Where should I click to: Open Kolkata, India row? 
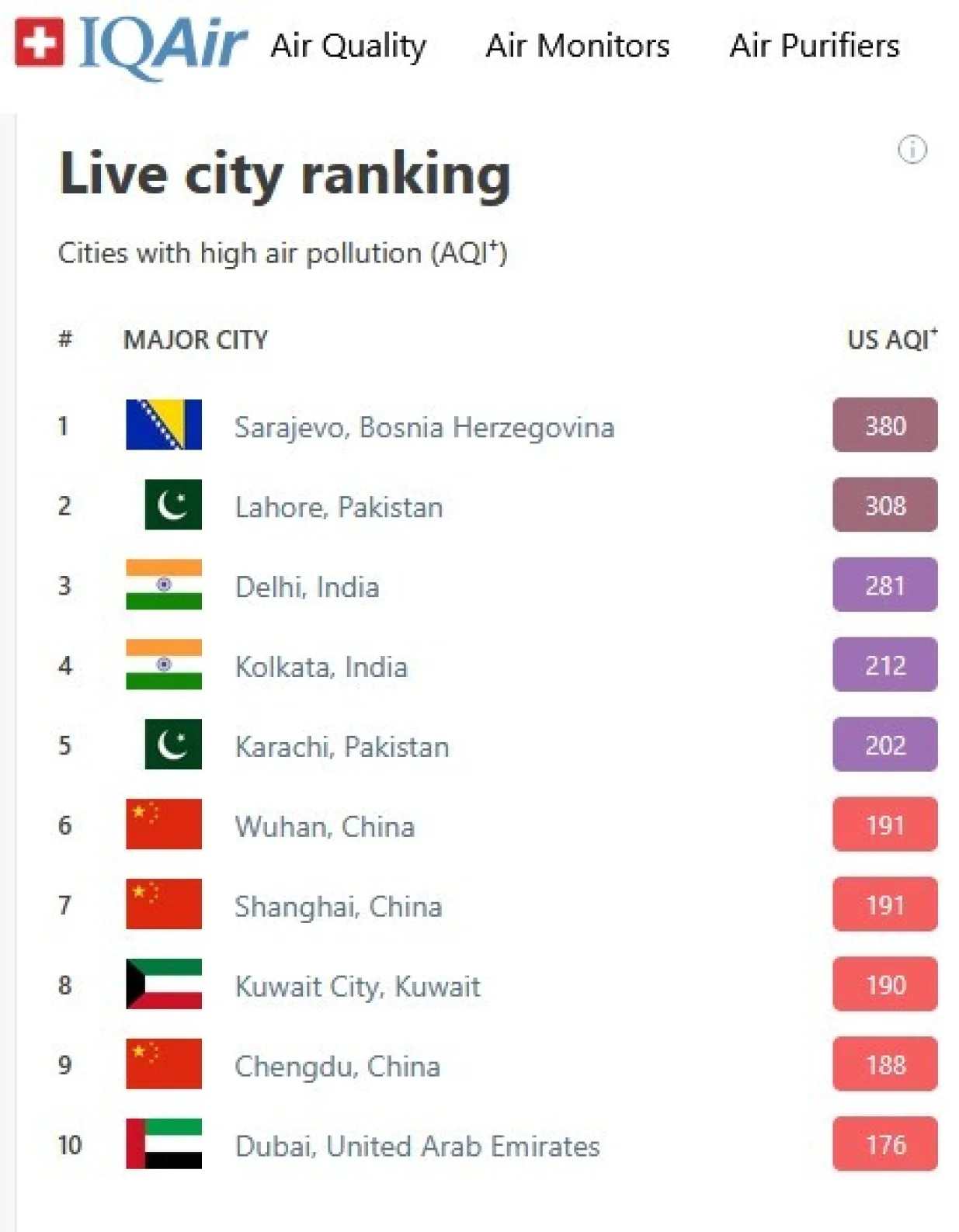(321, 667)
